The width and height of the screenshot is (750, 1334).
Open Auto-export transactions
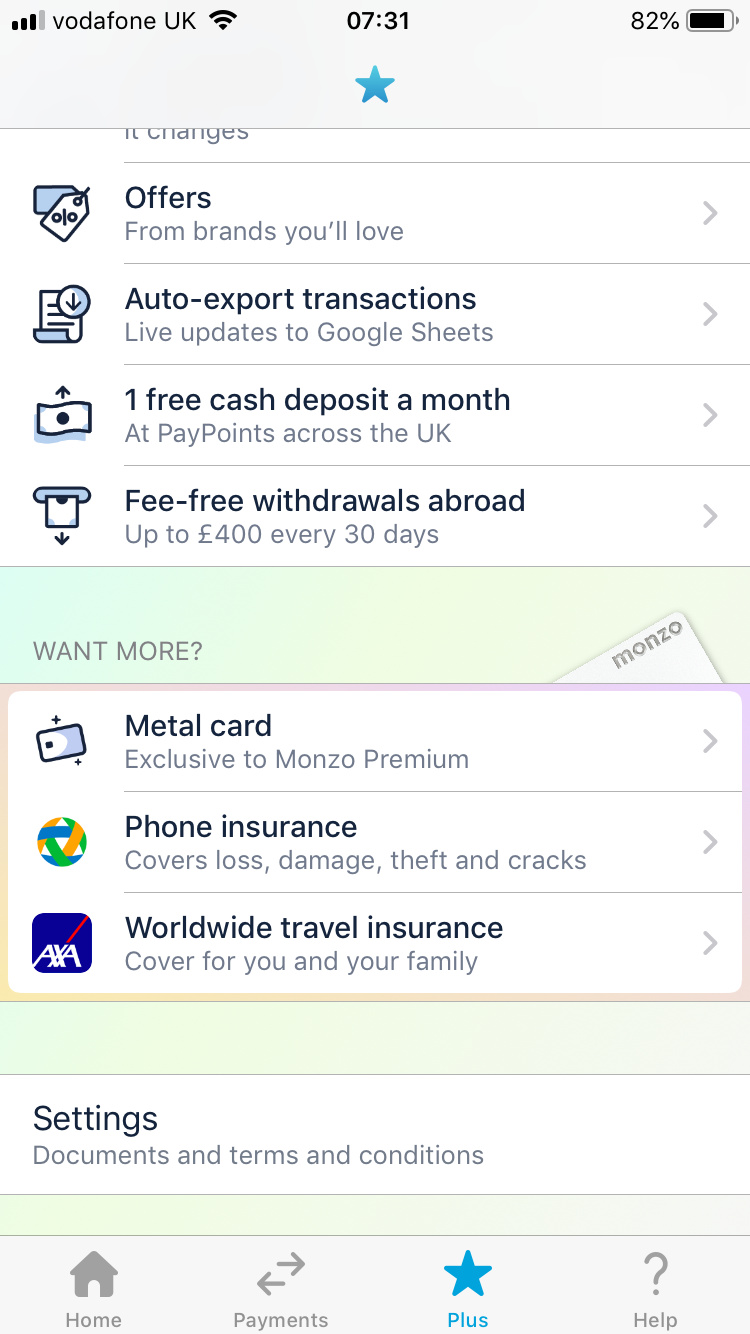pyautogui.click(x=375, y=315)
